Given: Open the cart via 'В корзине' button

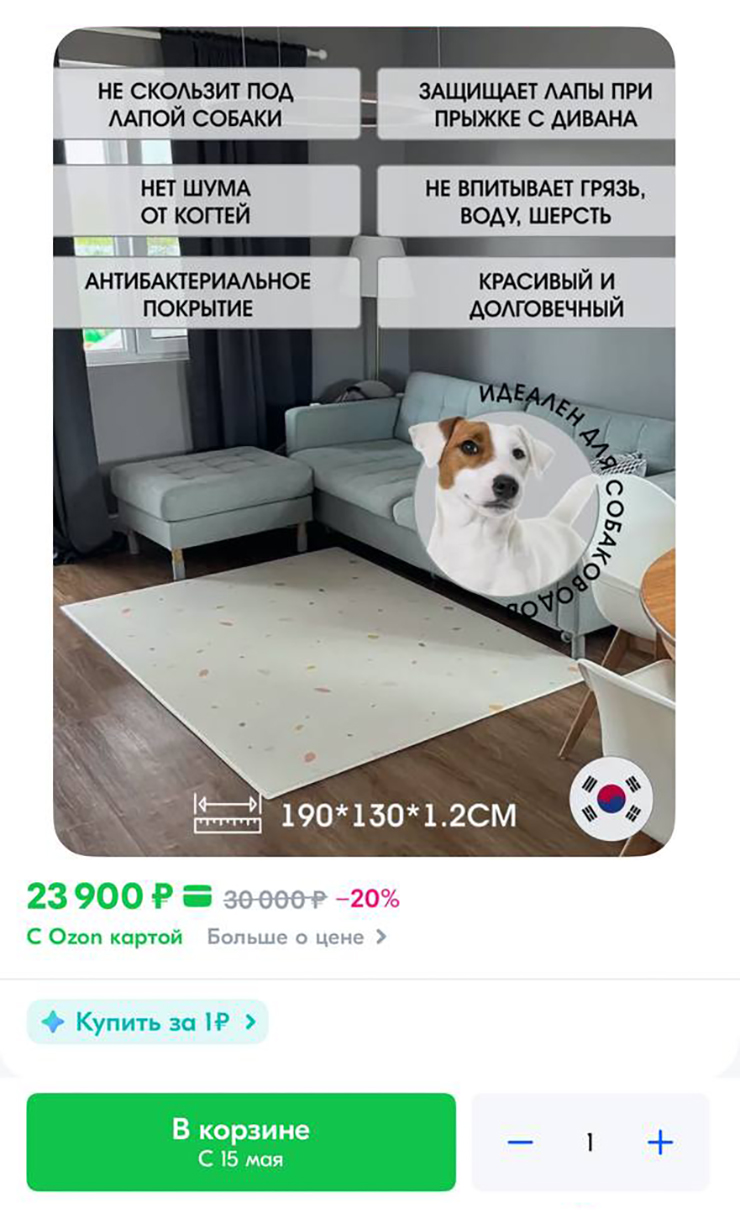Looking at the screenshot, I should [x=241, y=1142].
